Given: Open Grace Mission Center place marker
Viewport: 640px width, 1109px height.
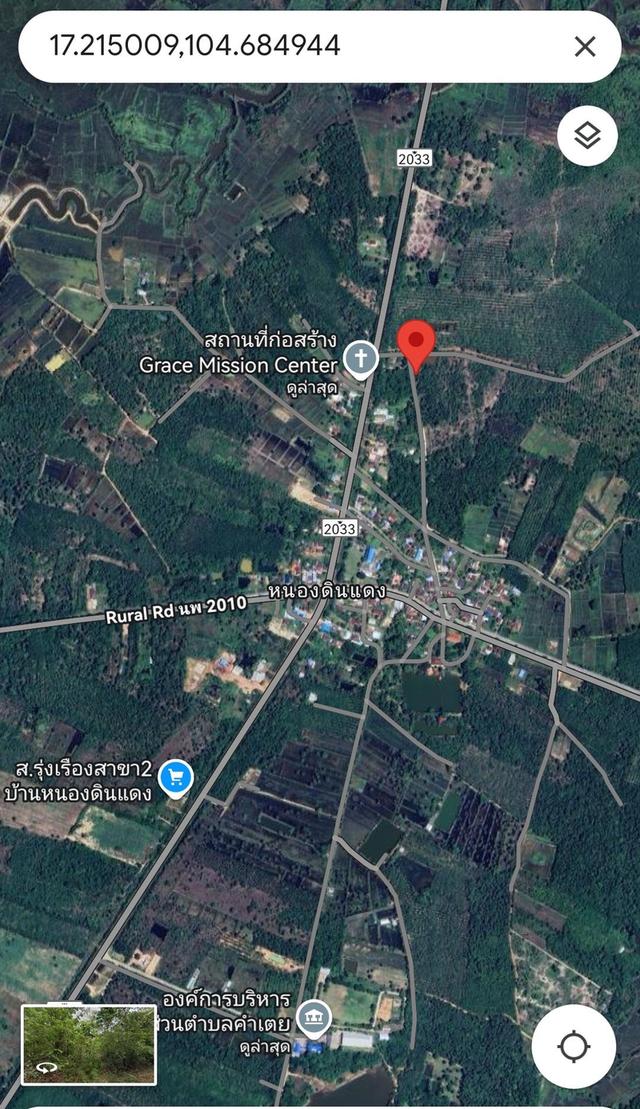Looking at the screenshot, I should [x=361, y=357].
